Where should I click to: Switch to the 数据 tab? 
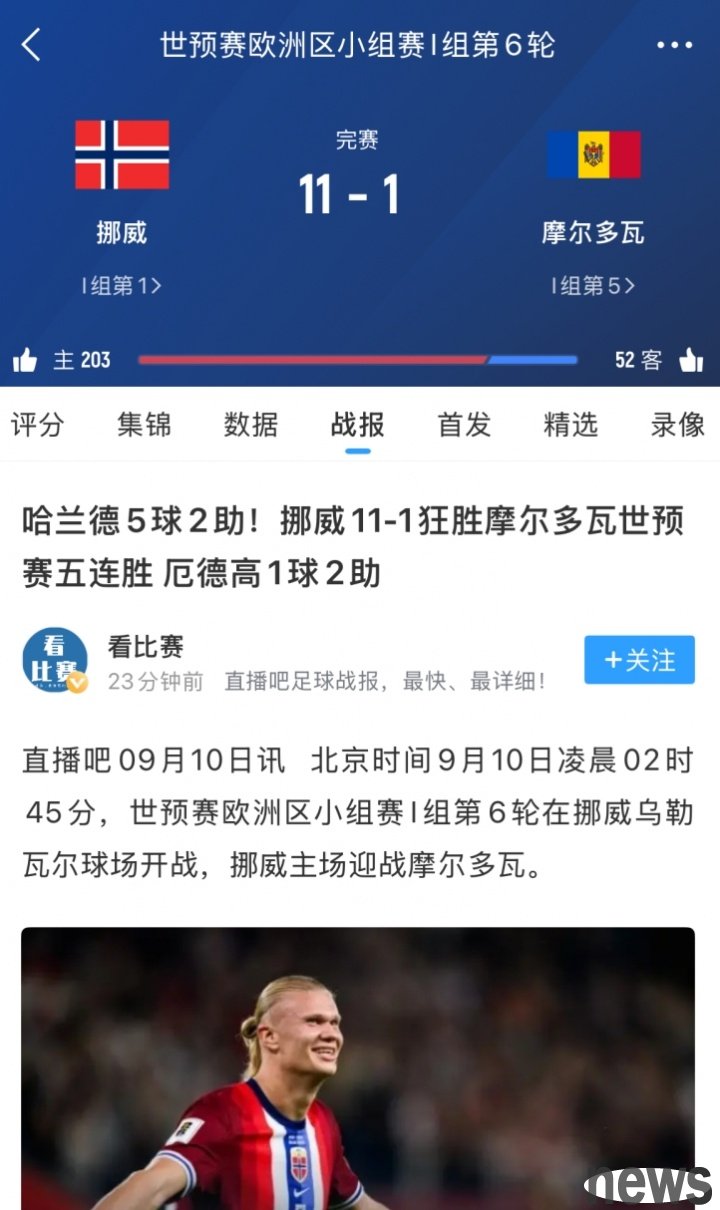coord(251,425)
